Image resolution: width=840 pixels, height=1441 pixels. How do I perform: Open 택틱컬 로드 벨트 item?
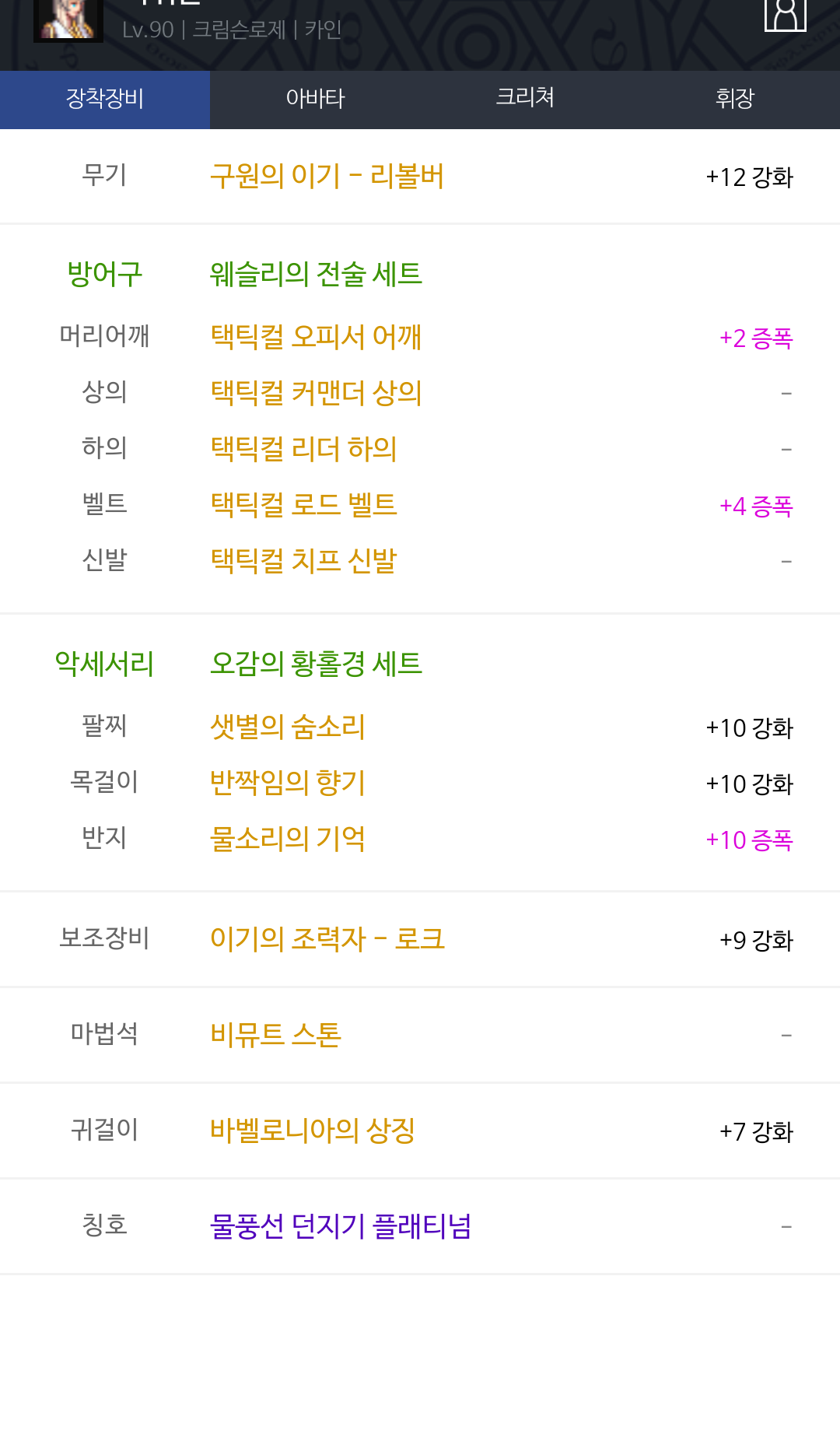tap(303, 505)
